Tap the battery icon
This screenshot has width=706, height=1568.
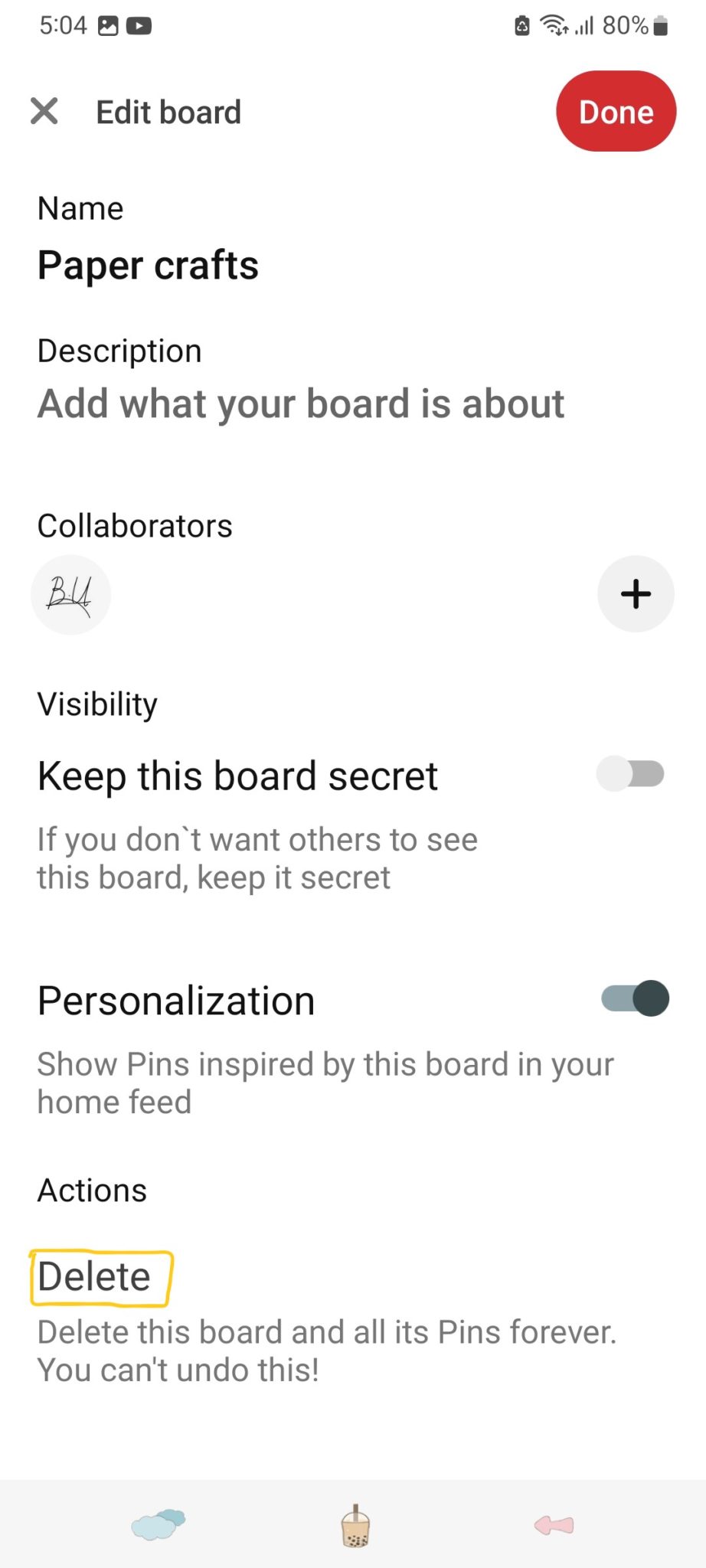pyautogui.click(x=662, y=25)
